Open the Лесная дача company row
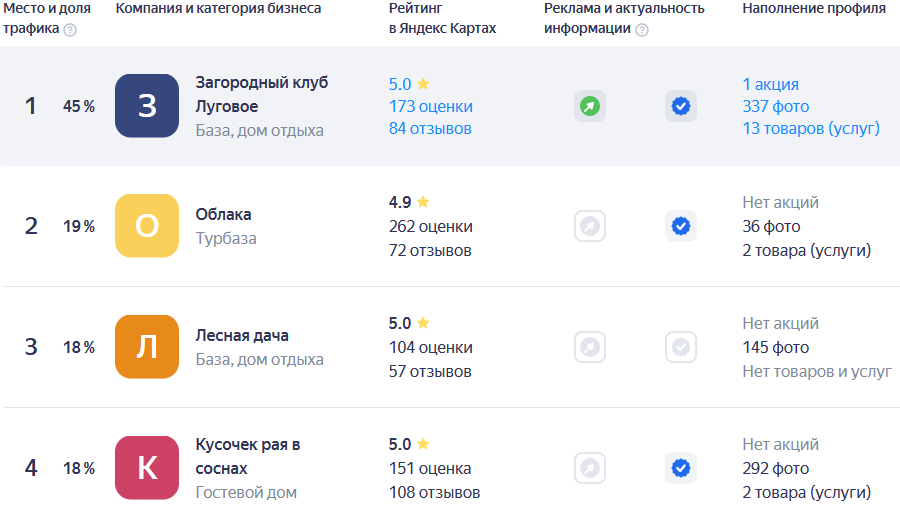 click(x=241, y=336)
